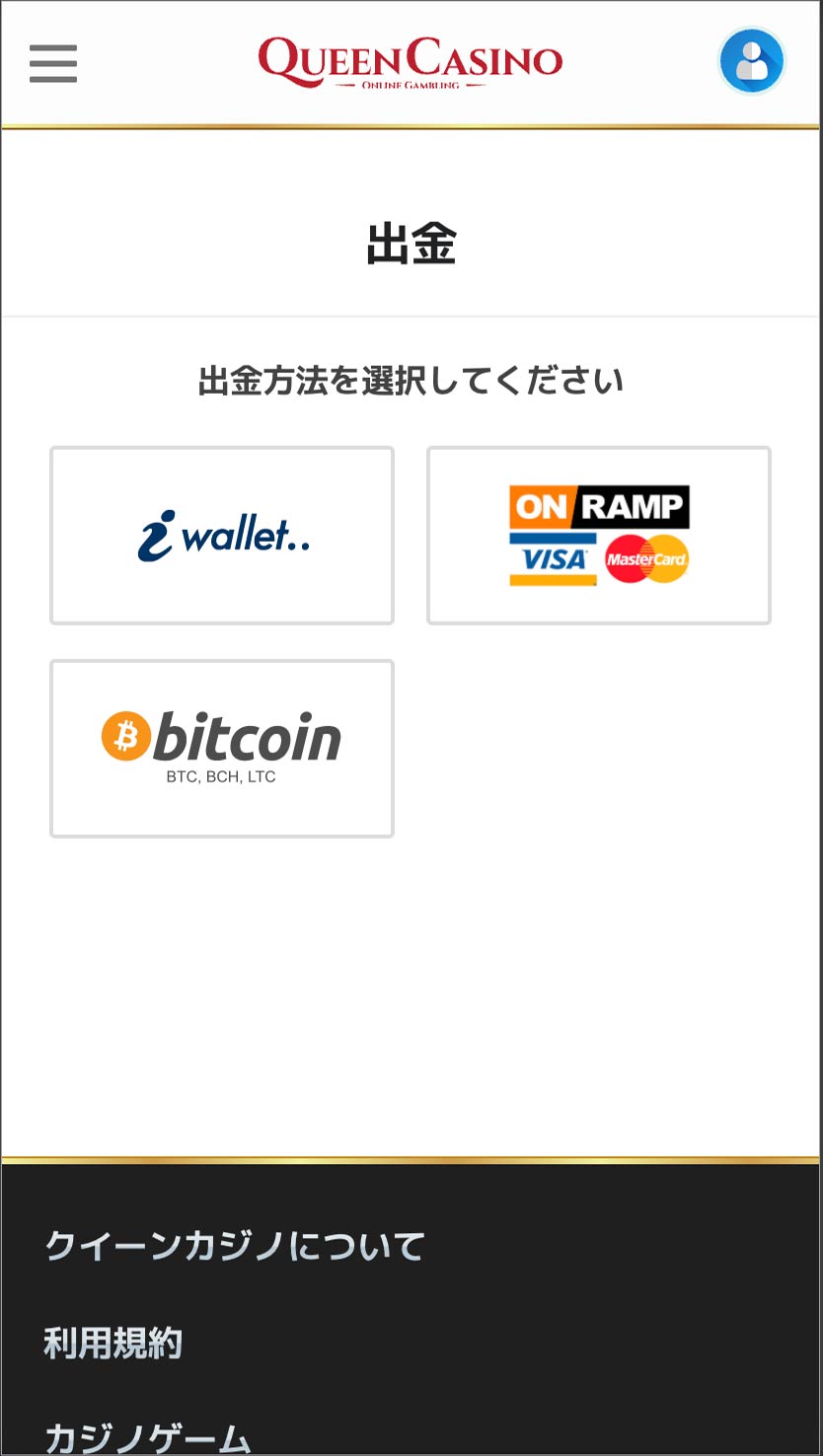The image size is (823, 1456).
Task: Open the 利用規約 footer link
Action: click(113, 1344)
